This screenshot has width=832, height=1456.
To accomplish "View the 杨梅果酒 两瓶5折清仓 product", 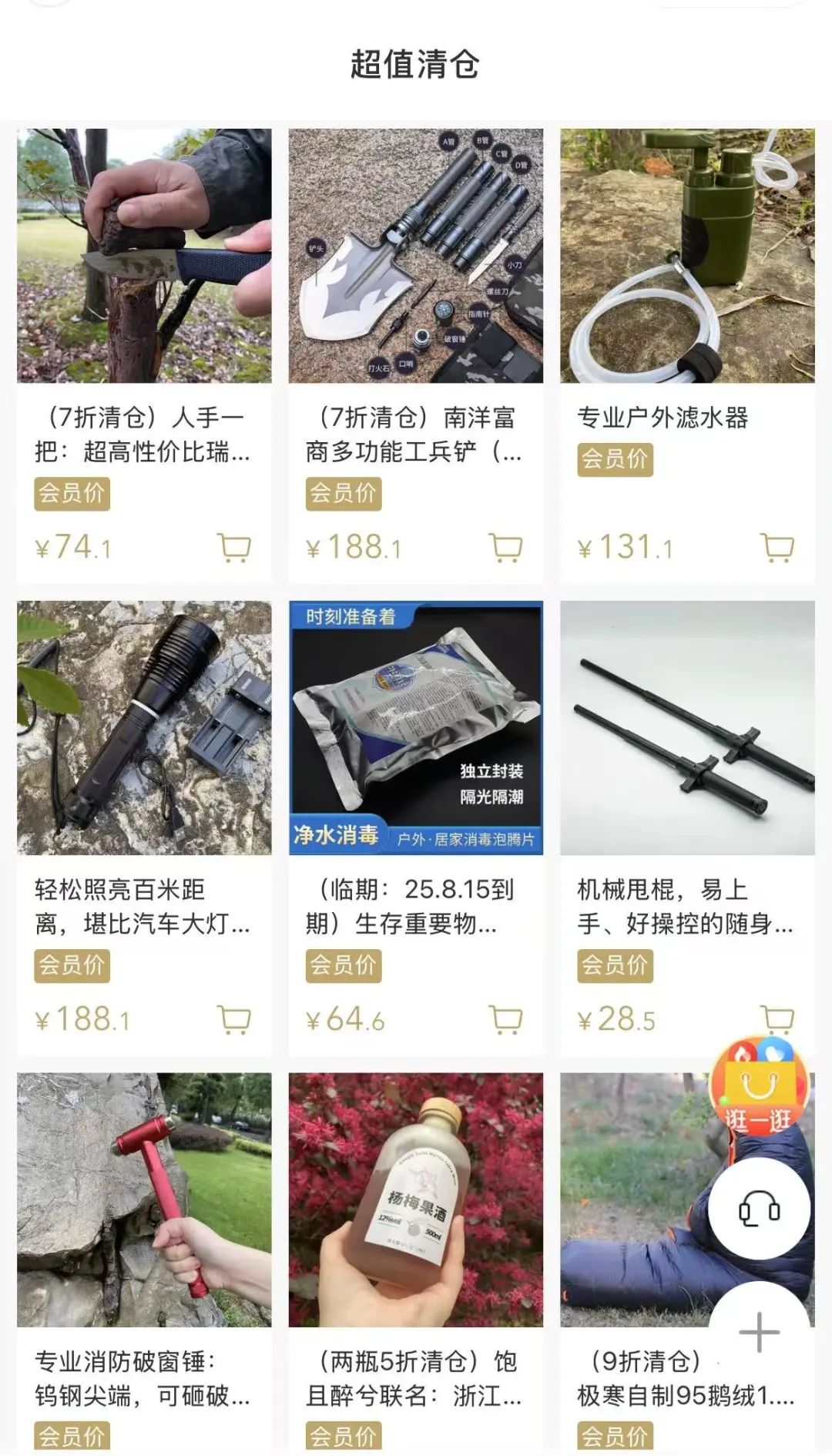I will [415, 1199].
